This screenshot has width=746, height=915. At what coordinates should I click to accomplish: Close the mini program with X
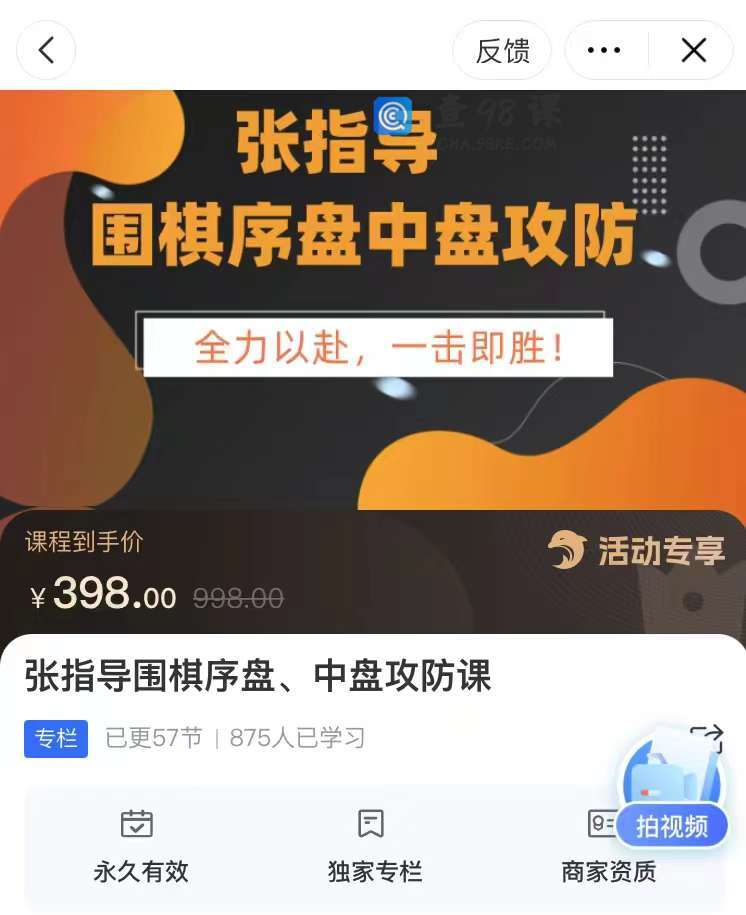(x=693, y=51)
